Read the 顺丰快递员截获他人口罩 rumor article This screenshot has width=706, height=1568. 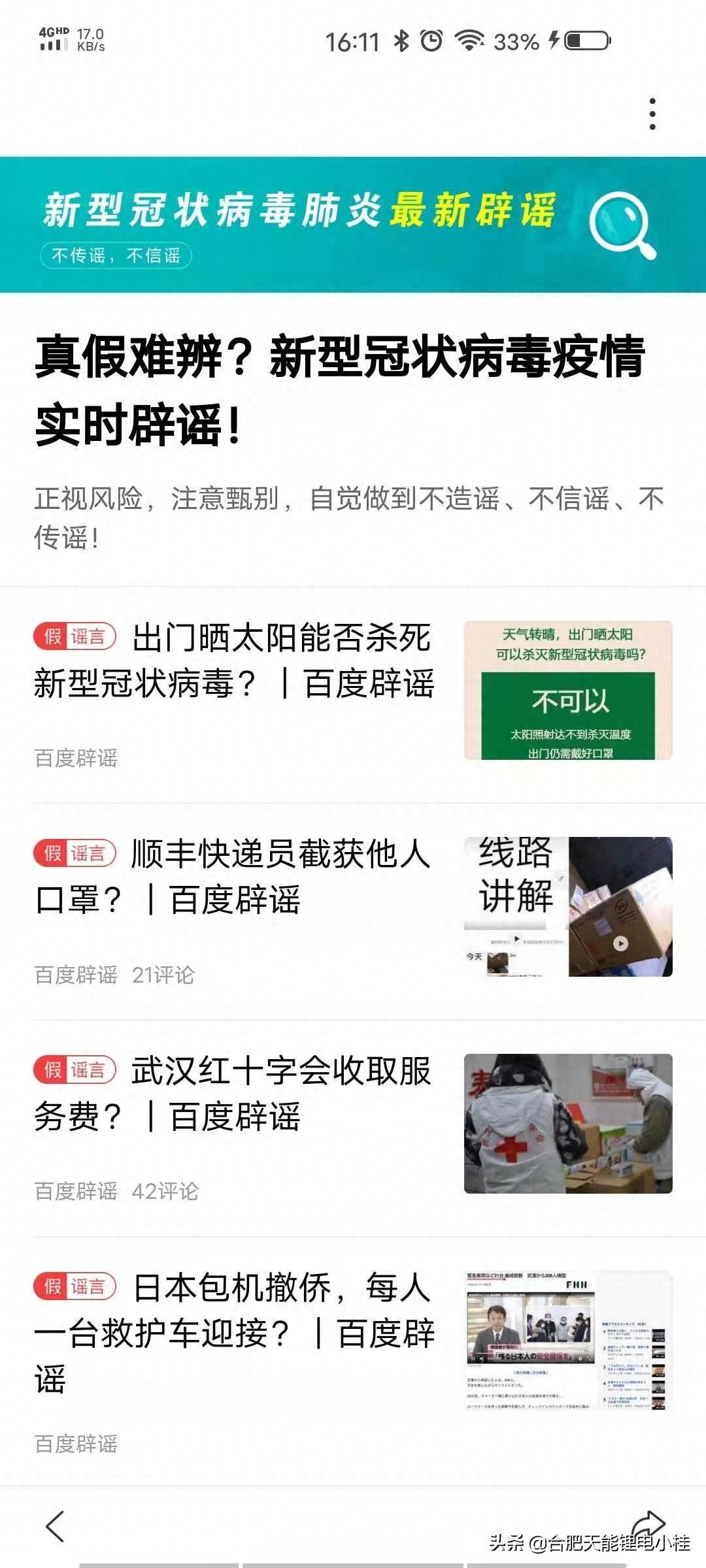tap(233, 877)
